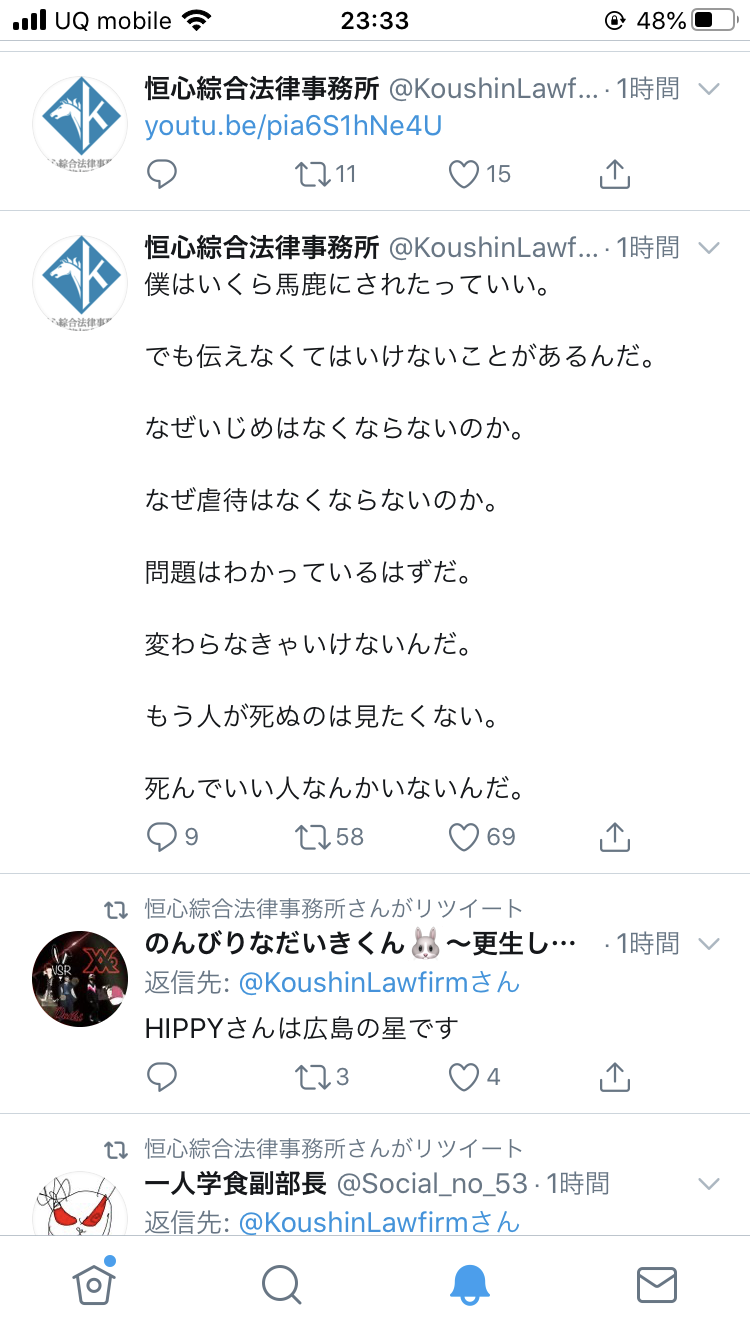Reply to the HIPPYさんは広島の星です tweet
This screenshot has width=750, height=1334.
pyautogui.click(x=162, y=1076)
